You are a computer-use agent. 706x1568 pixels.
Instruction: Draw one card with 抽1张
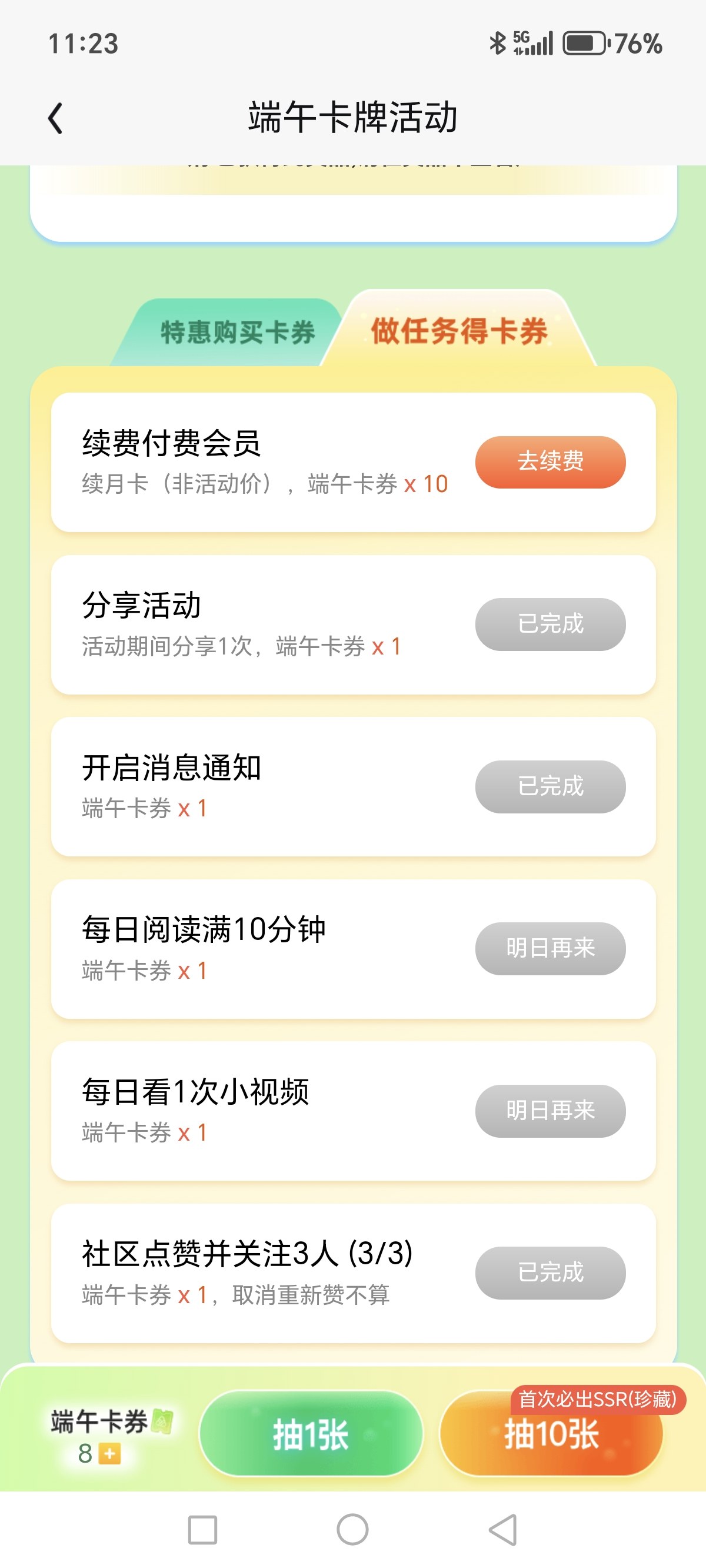[311, 1433]
